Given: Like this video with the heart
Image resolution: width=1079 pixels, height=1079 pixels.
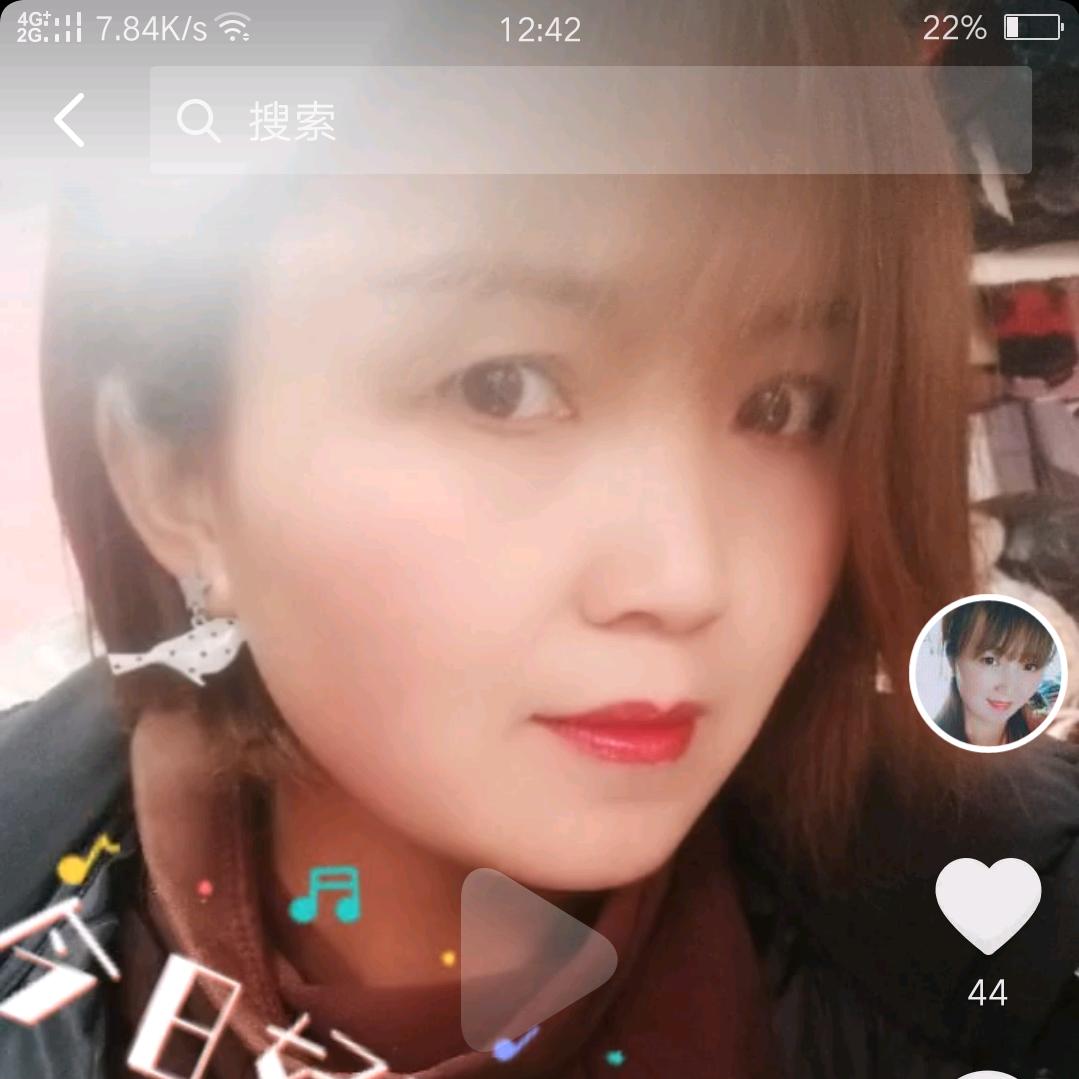Looking at the screenshot, I should pos(987,906).
